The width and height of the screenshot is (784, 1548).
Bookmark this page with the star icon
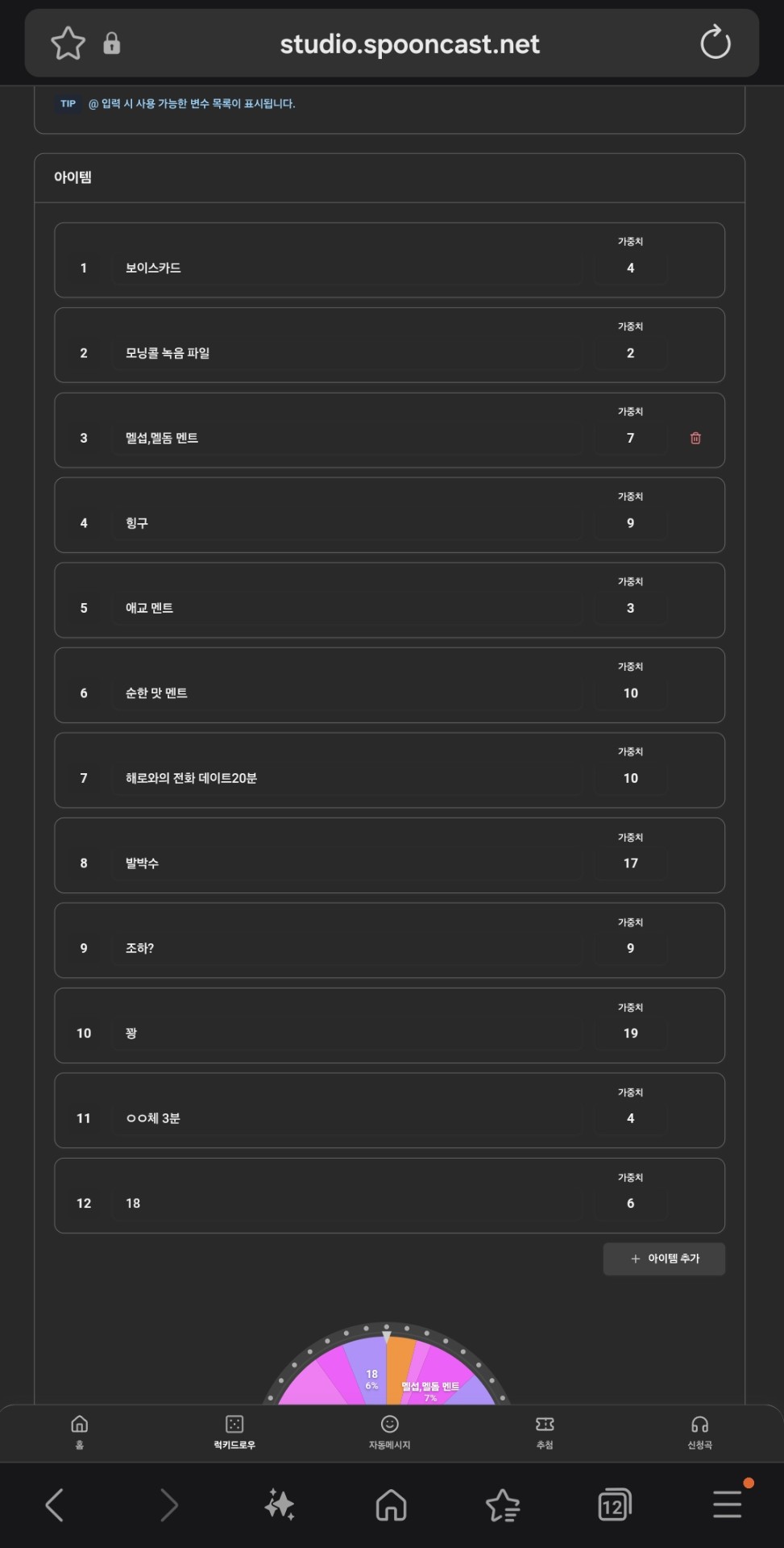click(x=68, y=43)
